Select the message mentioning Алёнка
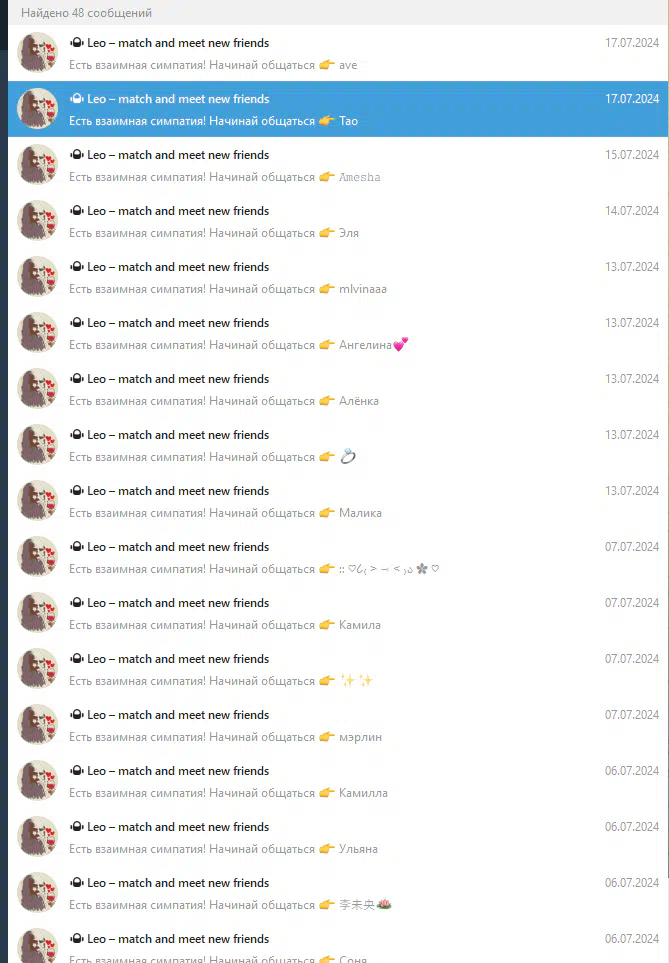This screenshot has width=669, height=963. [x=338, y=390]
